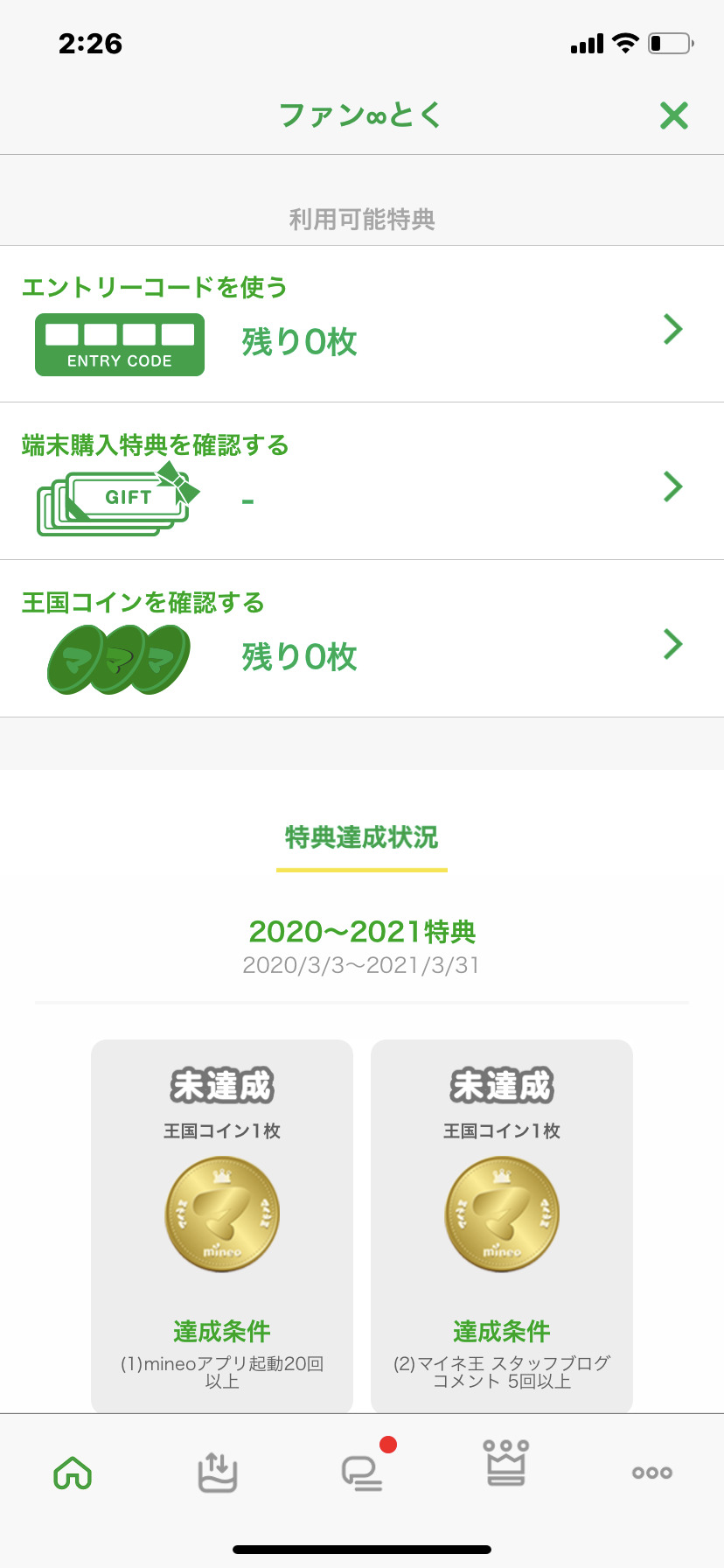The width and height of the screenshot is (724, 1568).
Task: Open 王国コインを確認する row
Action: (362, 639)
